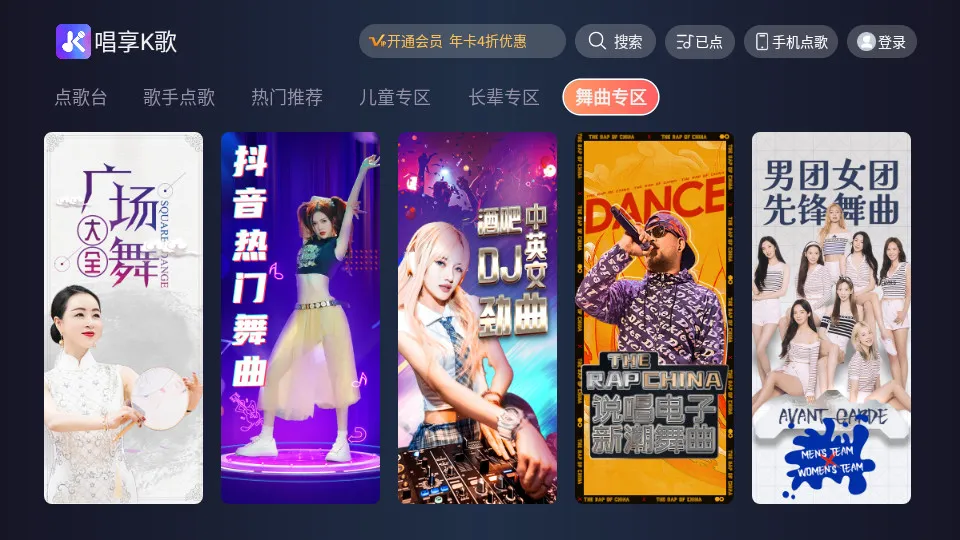
Task: Open the 广场舞大全 card
Action: click(x=123, y=318)
